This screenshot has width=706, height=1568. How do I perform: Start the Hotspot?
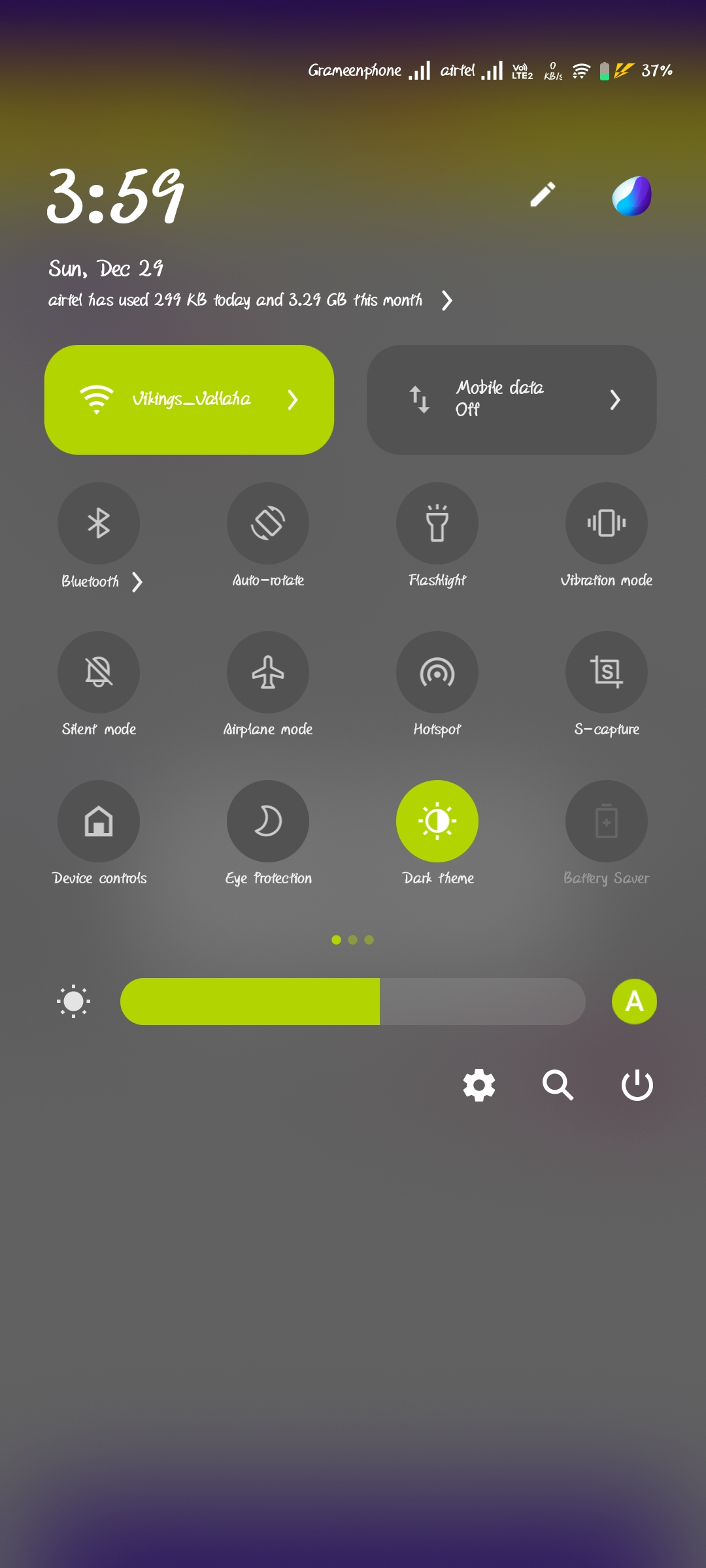point(437,672)
